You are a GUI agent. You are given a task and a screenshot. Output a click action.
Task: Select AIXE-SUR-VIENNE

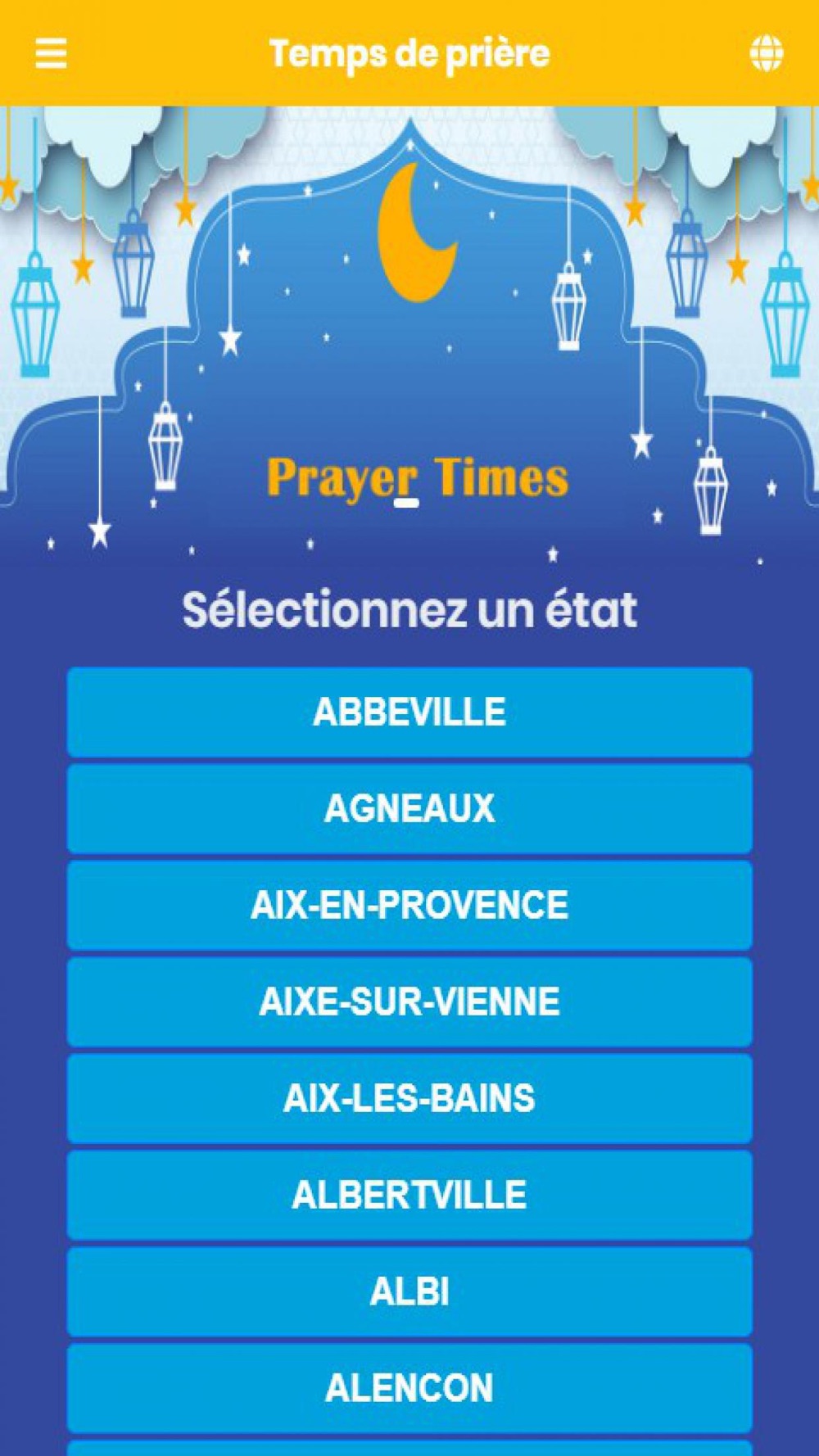(409, 1002)
